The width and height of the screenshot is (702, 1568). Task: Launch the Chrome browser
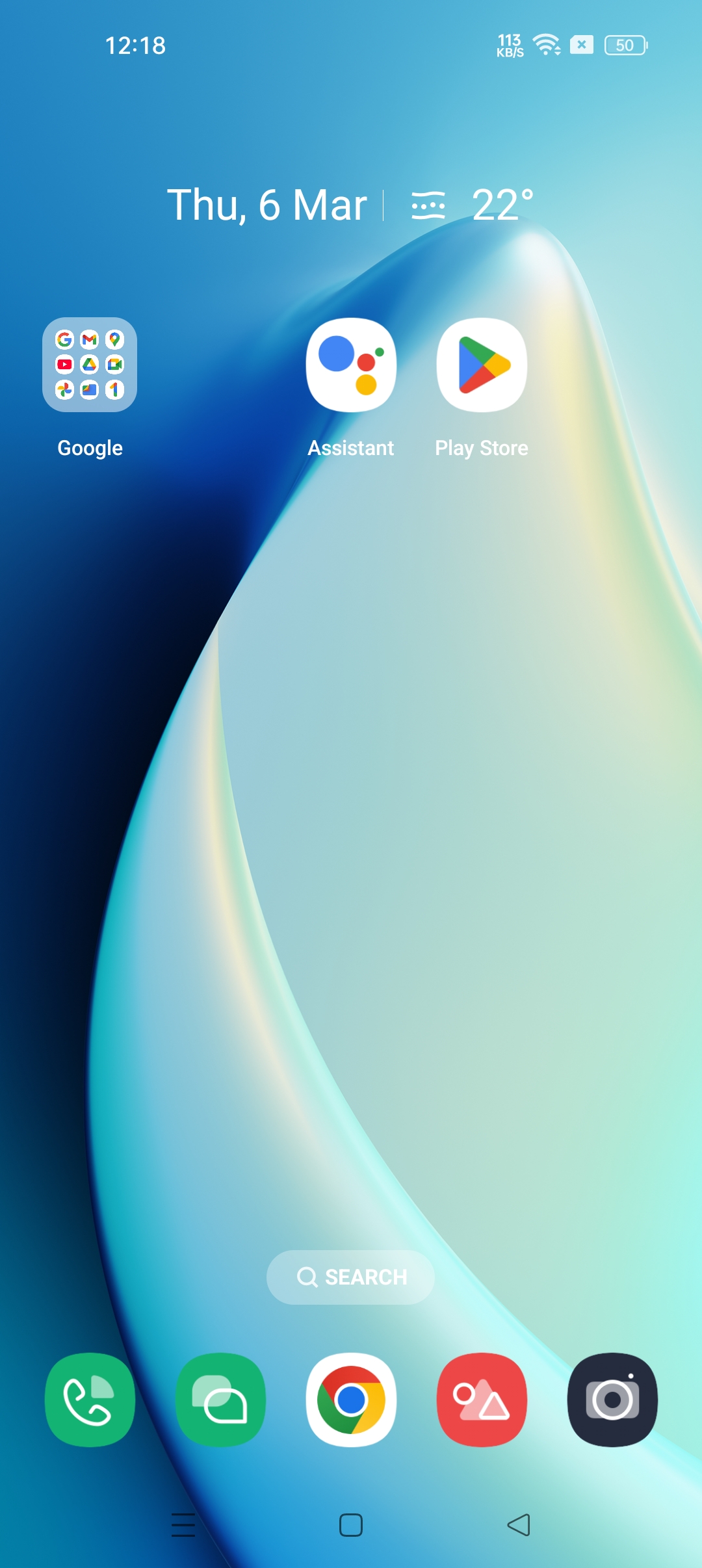[x=351, y=1400]
